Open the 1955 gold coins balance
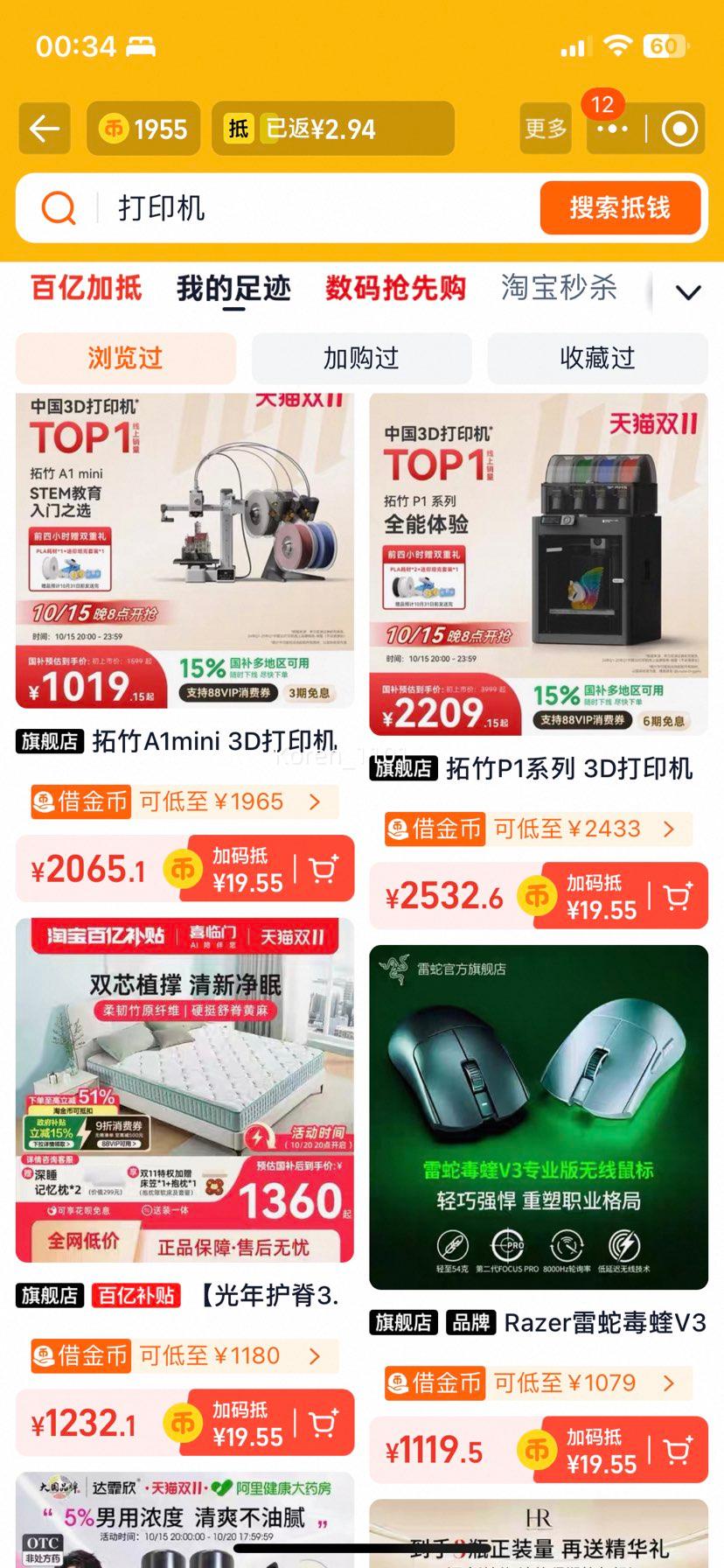724x1568 pixels. coord(143,129)
